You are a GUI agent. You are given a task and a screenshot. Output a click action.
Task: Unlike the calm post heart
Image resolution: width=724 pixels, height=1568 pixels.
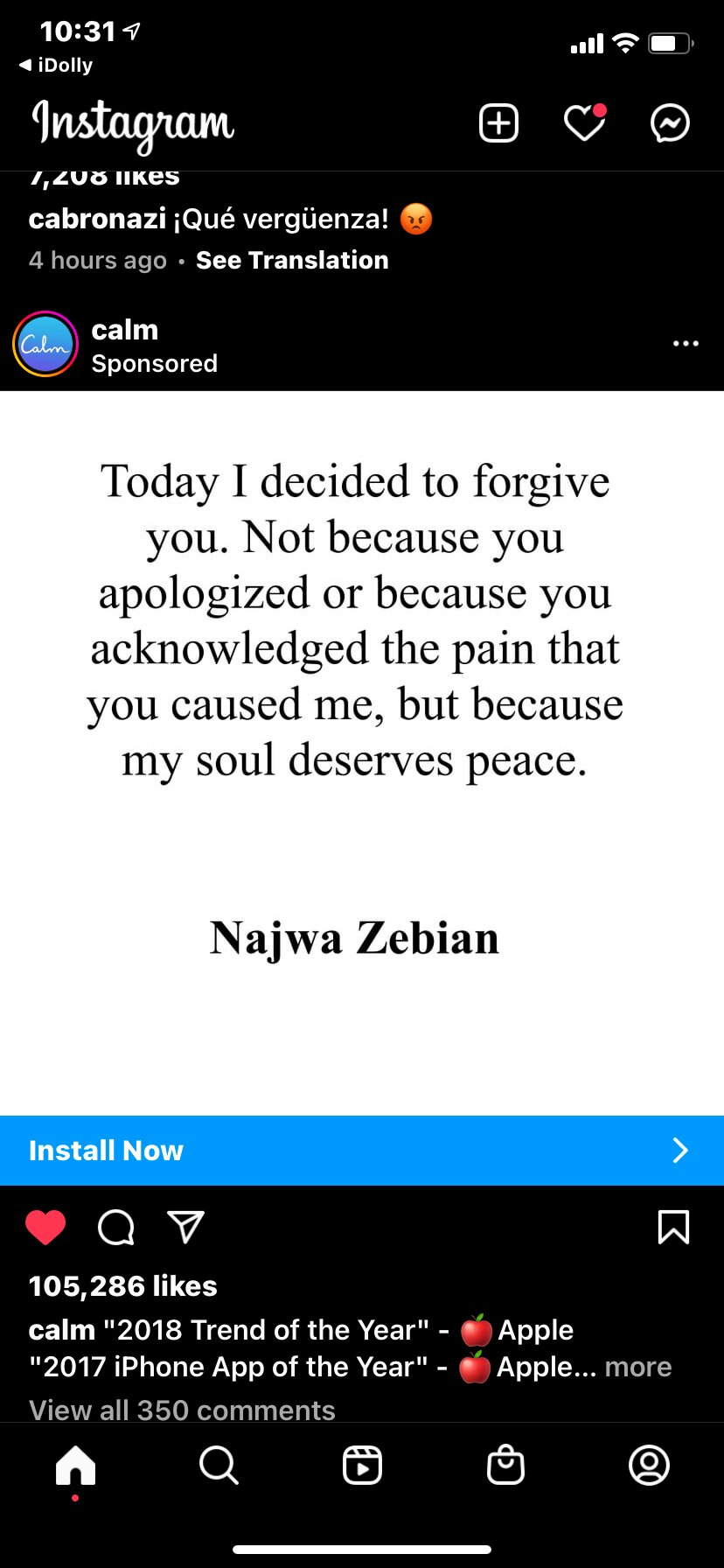(45, 1227)
